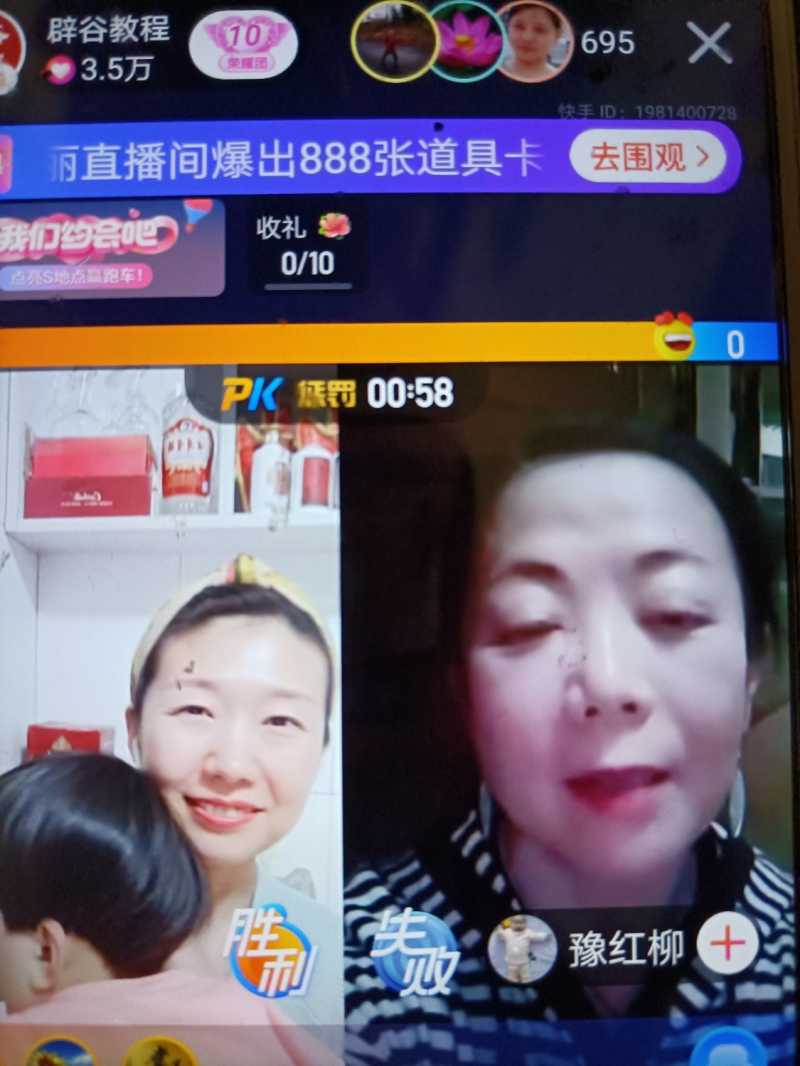This screenshot has height=1066, width=800.
Task: Open the first viewer avatar with yellow ring
Action: click(x=394, y=41)
